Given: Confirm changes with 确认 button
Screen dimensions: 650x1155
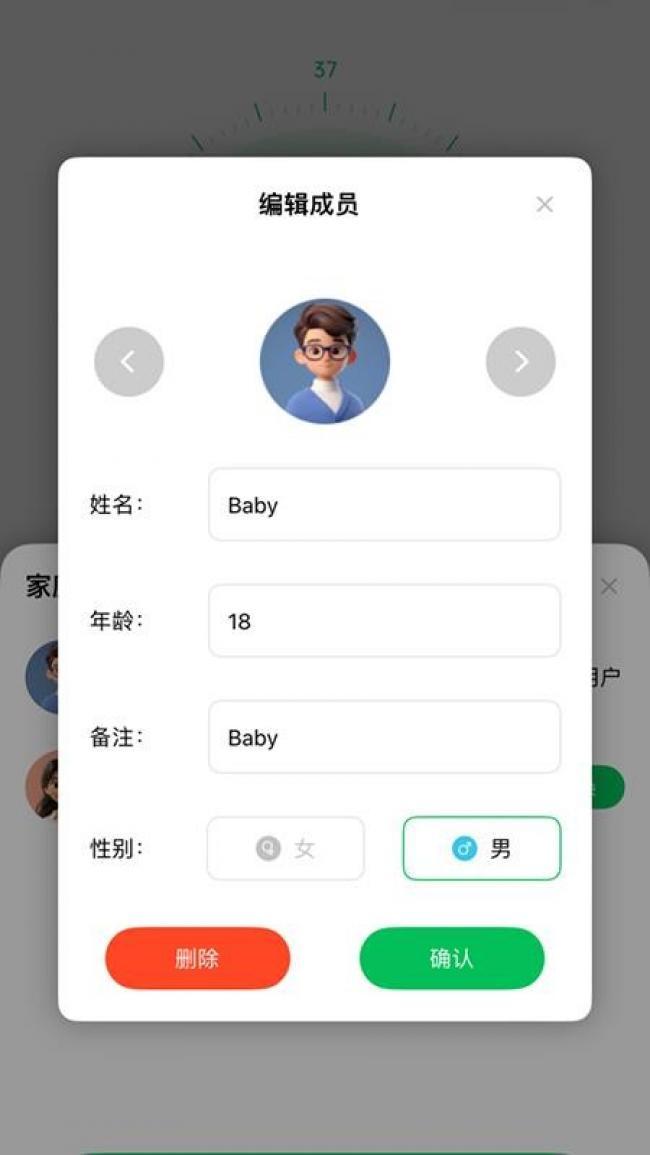Looking at the screenshot, I should 452,958.
